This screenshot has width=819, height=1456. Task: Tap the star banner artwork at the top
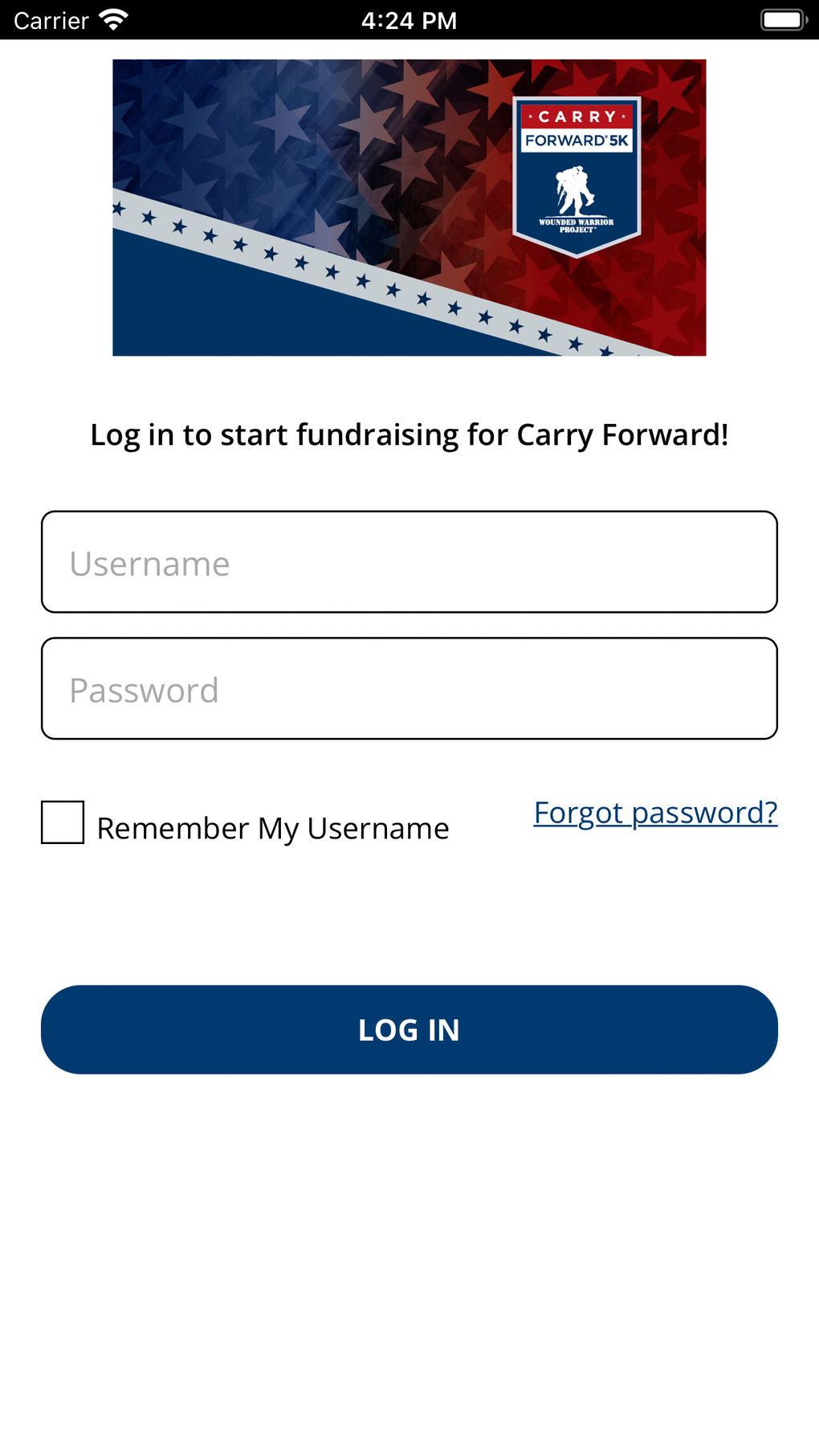[x=321, y=145]
